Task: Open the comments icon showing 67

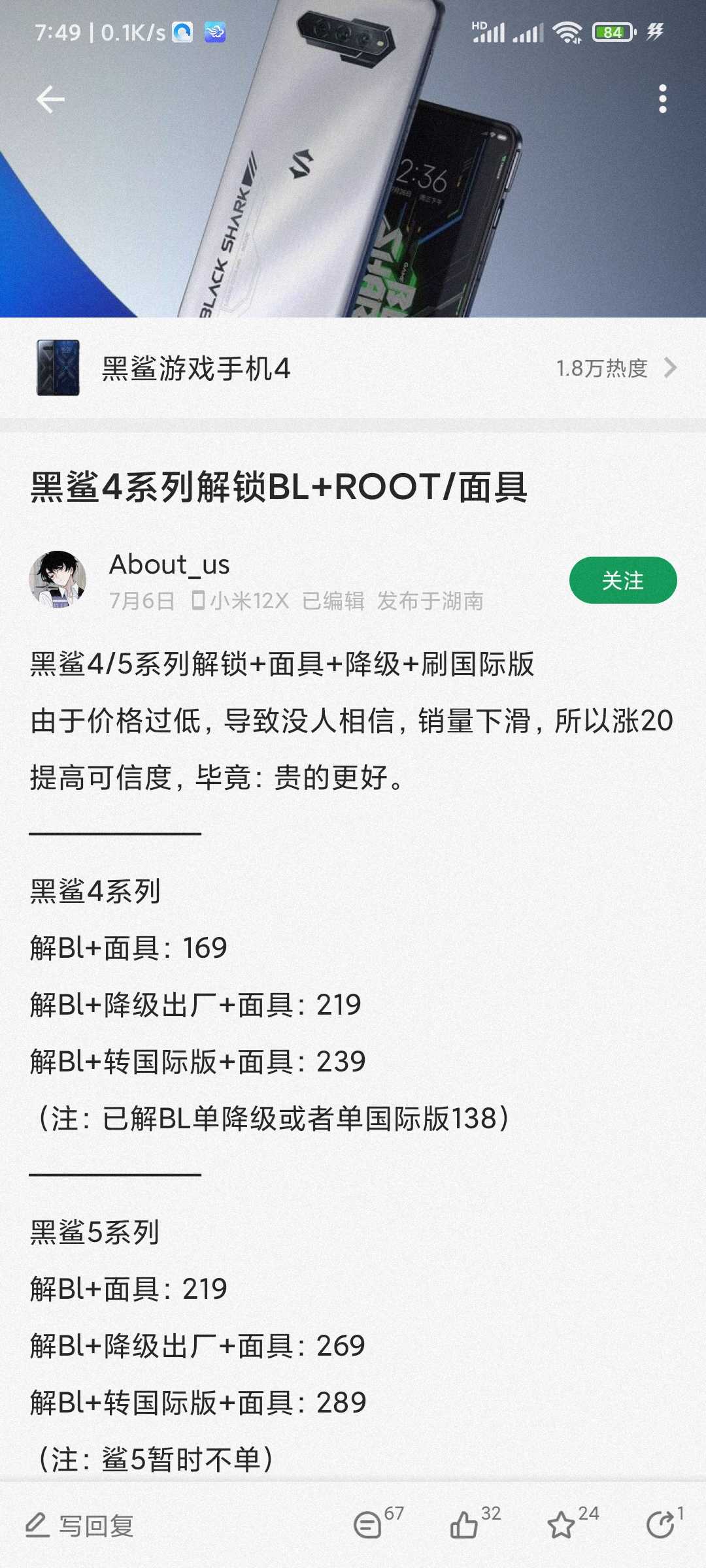Action: [x=368, y=1526]
